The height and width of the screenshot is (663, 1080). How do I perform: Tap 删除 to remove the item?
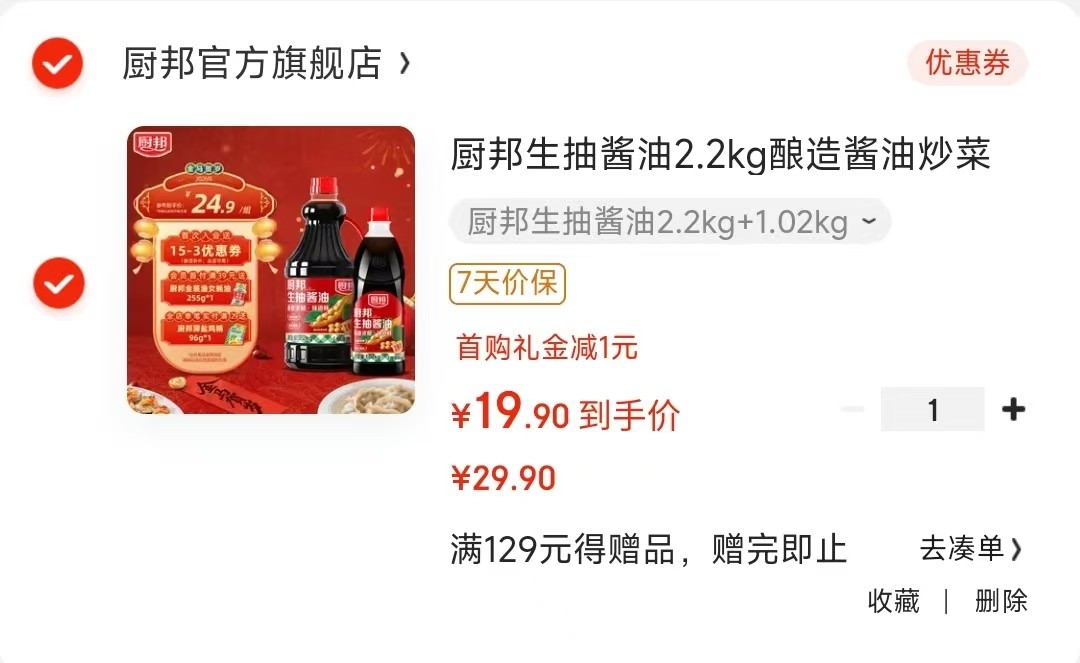point(1000,601)
